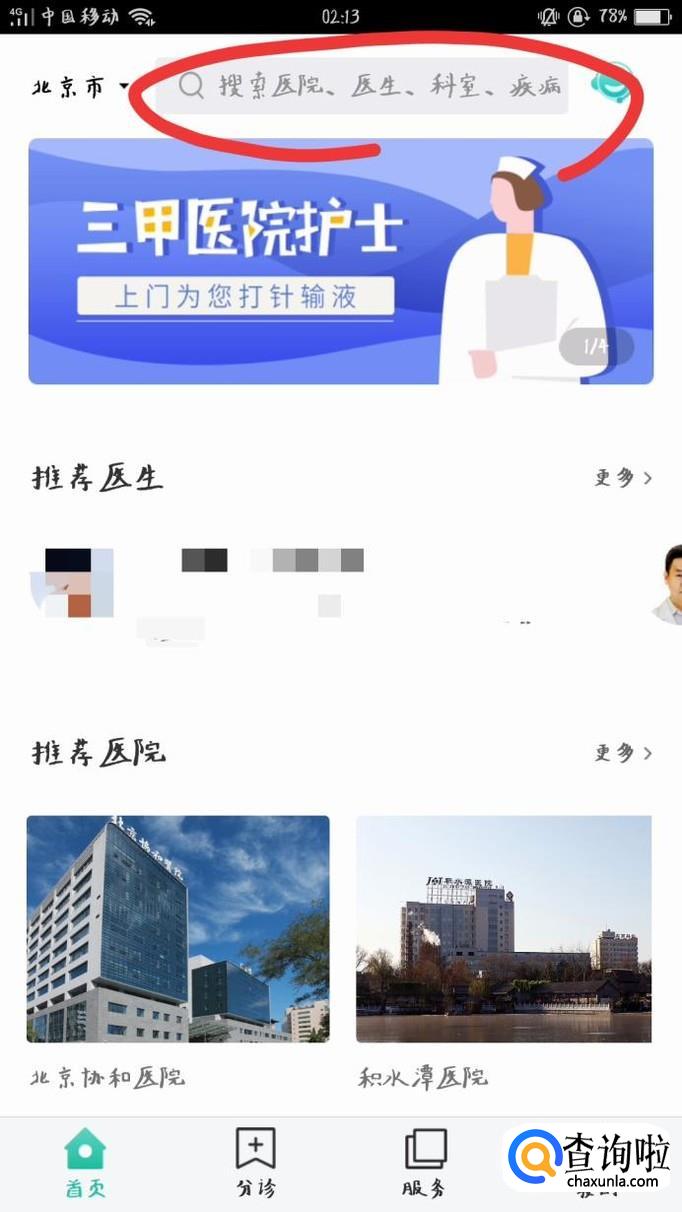Screen dimensions: 682x1212
Task: Tap the search box for hospitals and doctors
Action: (370, 86)
